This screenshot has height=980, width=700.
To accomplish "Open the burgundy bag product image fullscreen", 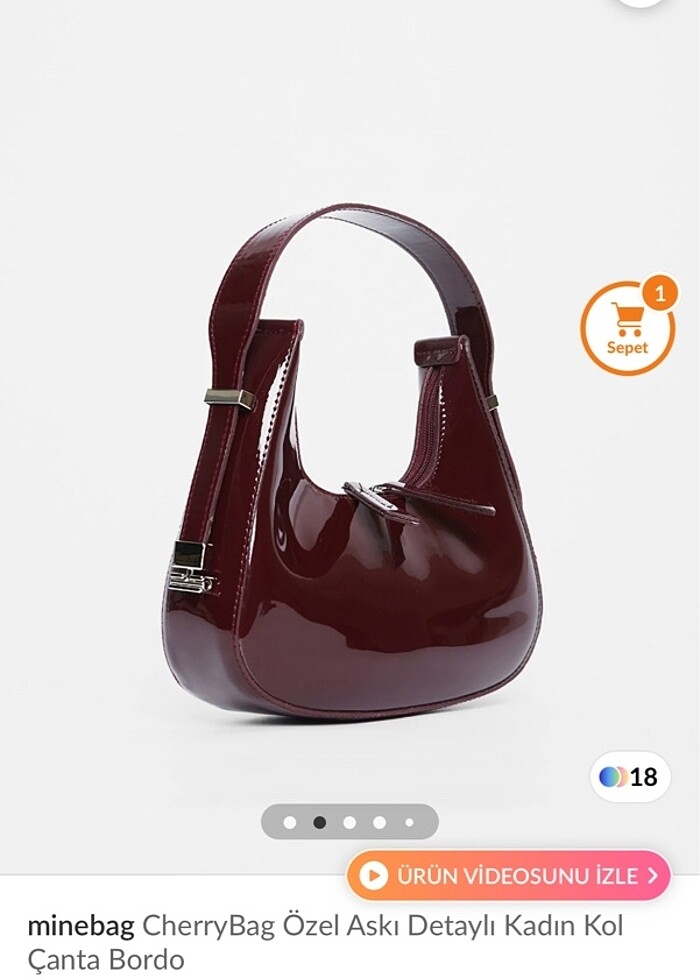I will click(x=352, y=470).
